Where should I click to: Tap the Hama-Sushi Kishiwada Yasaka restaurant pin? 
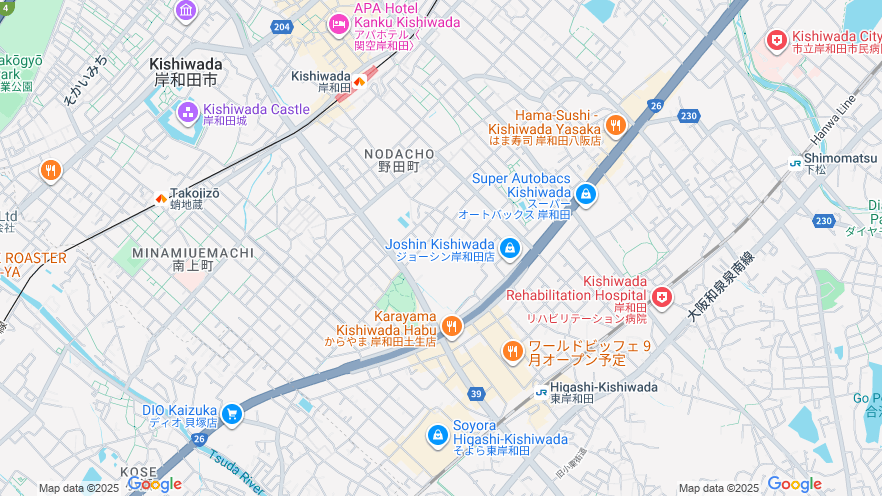[x=615, y=125]
